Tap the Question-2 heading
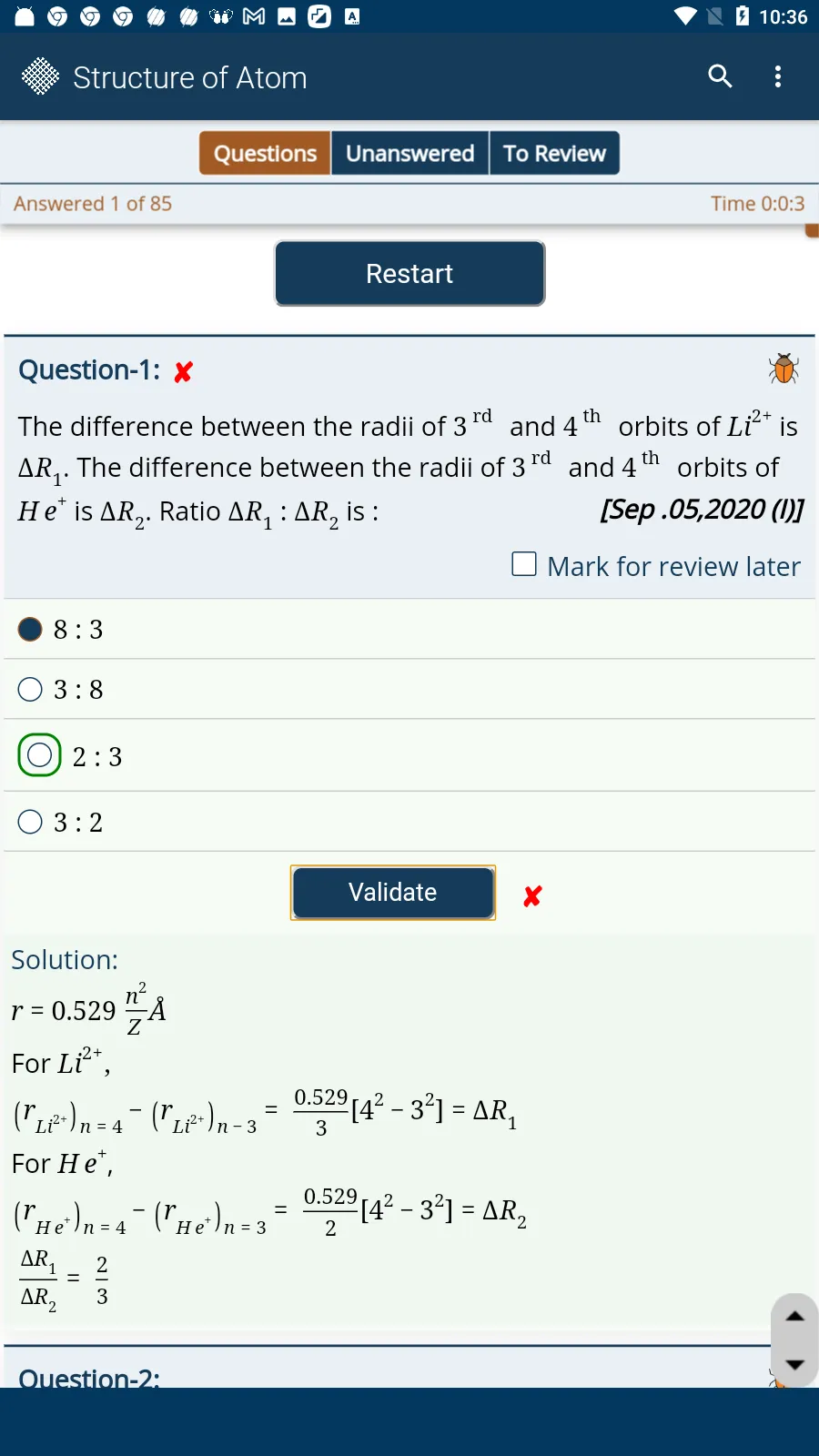The width and height of the screenshot is (819, 1456). tap(88, 1378)
